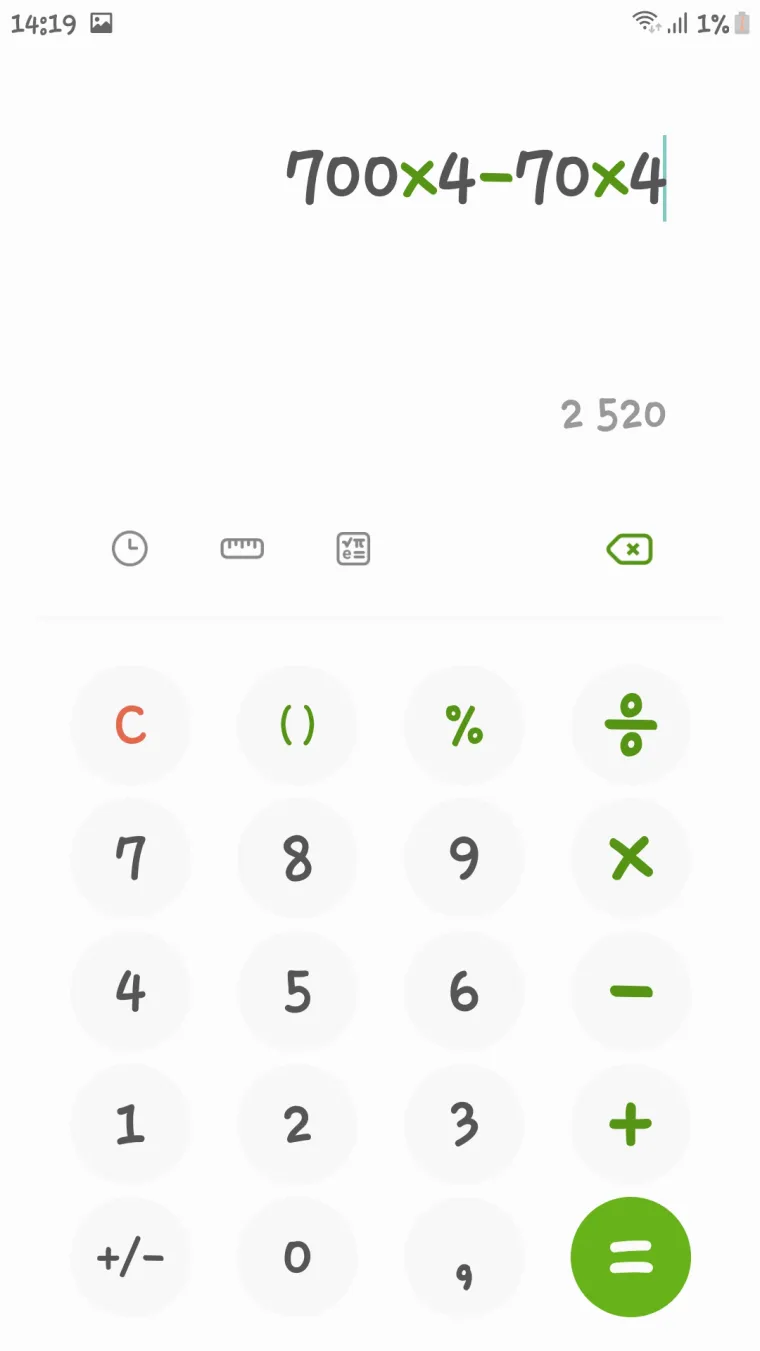
Task: Open the unit converter ruler icon
Action: [x=242, y=548]
